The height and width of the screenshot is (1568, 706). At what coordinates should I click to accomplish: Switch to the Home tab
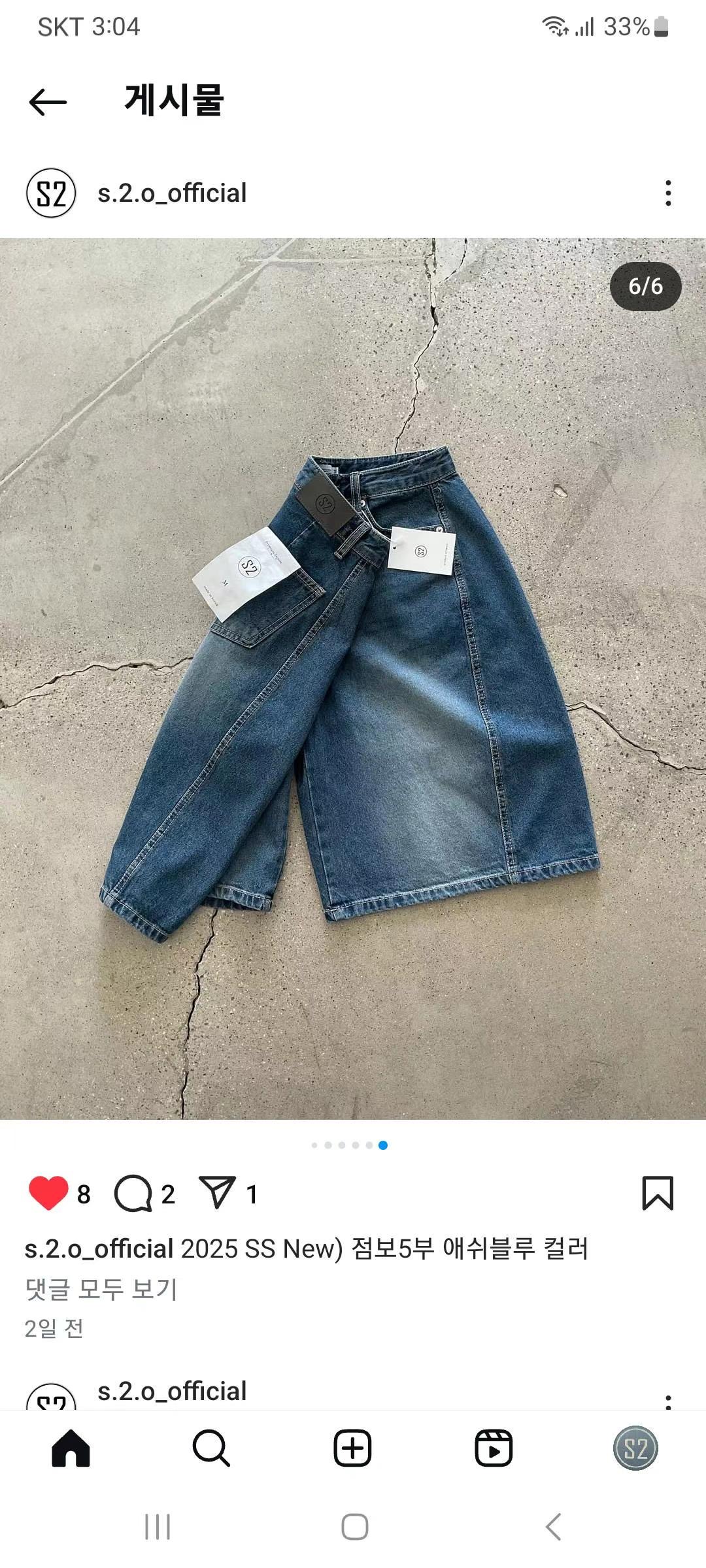click(71, 1448)
